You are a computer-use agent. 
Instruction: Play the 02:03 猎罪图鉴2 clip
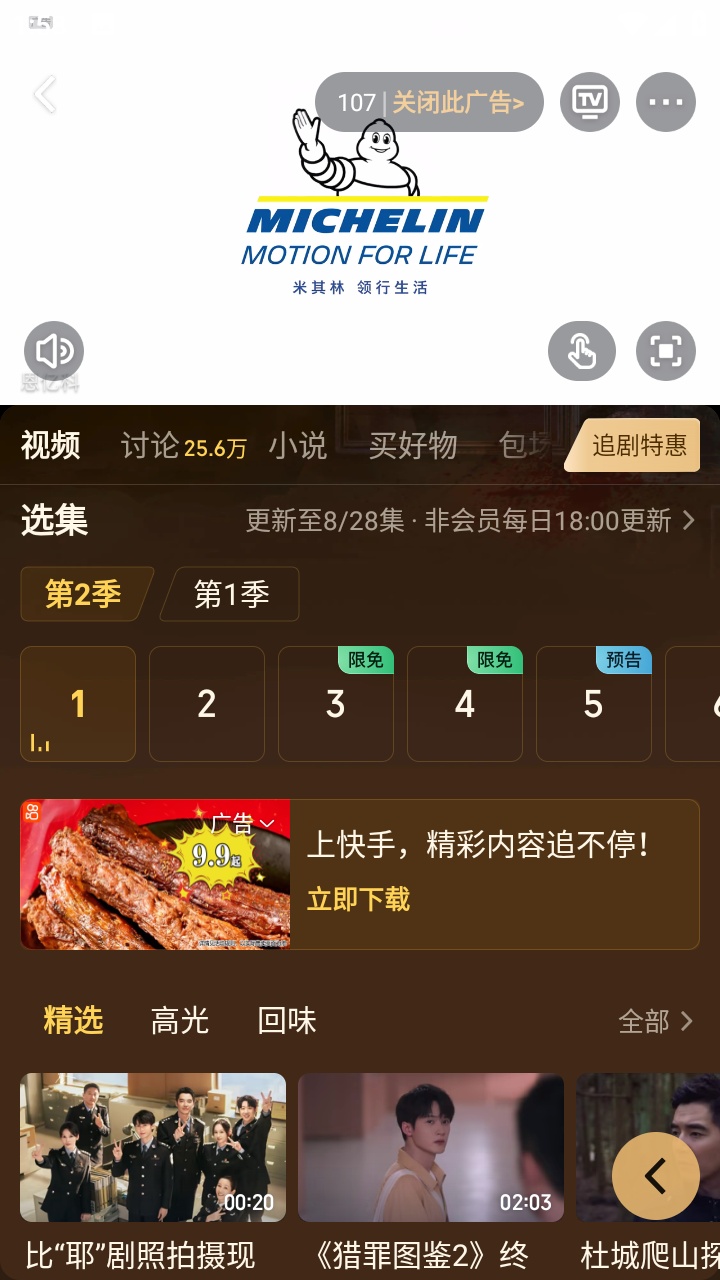click(431, 1147)
